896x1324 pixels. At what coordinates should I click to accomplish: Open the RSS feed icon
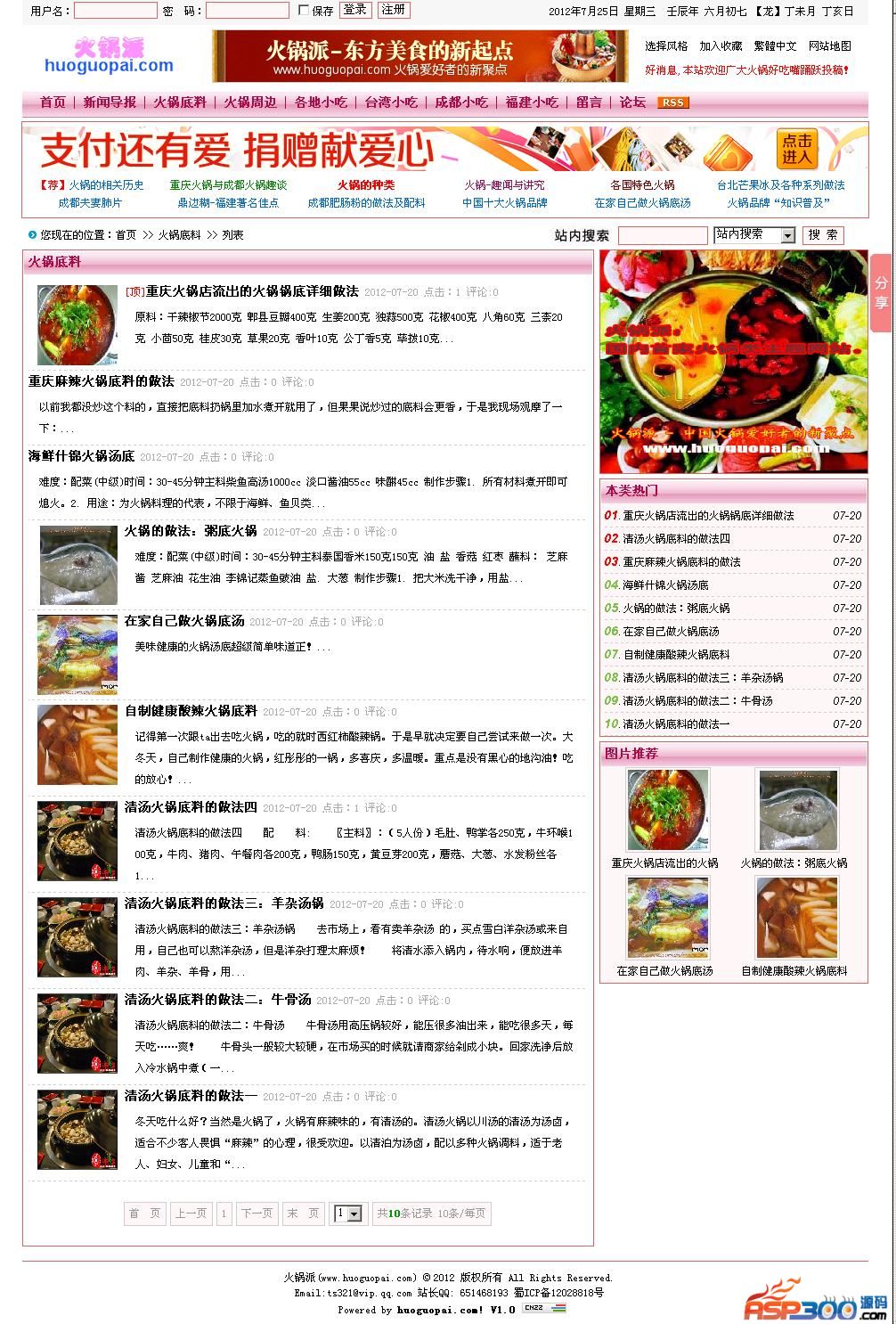[672, 102]
